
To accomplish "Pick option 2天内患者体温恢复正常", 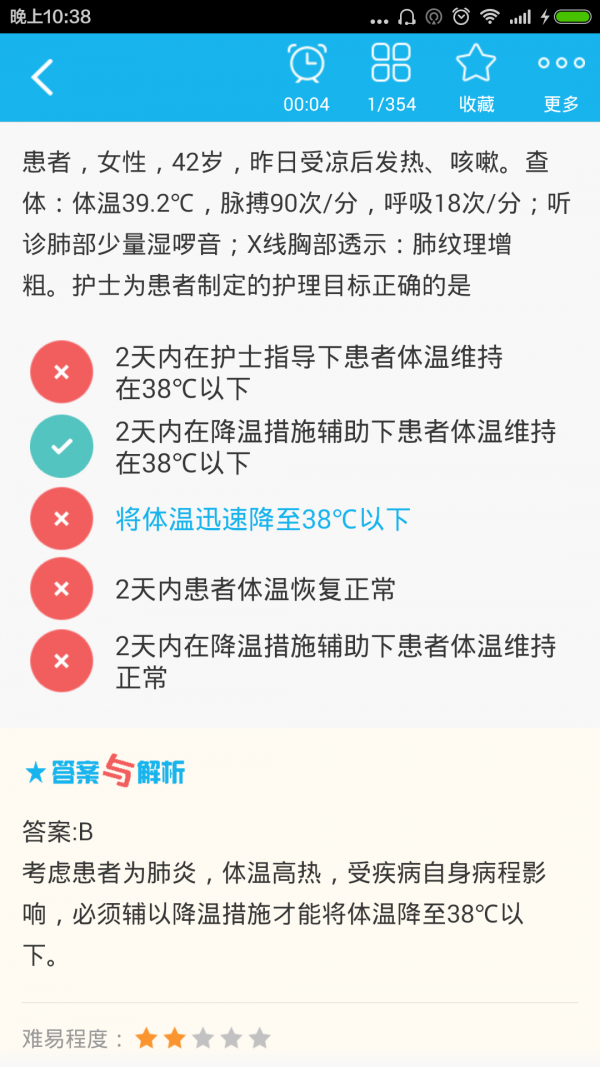I will 300,589.
